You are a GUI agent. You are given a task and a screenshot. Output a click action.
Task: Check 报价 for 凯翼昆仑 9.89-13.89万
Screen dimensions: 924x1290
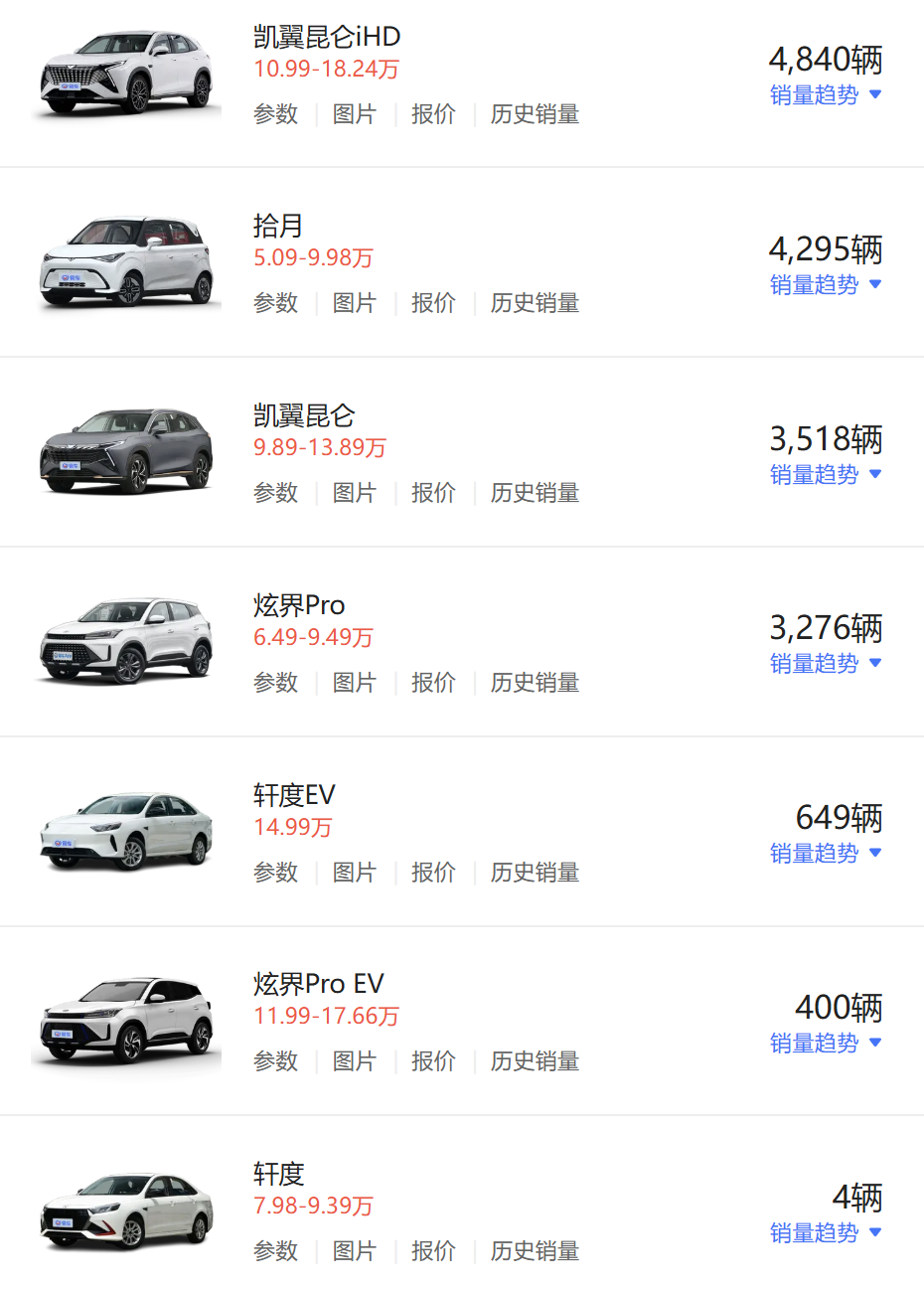(433, 493)
